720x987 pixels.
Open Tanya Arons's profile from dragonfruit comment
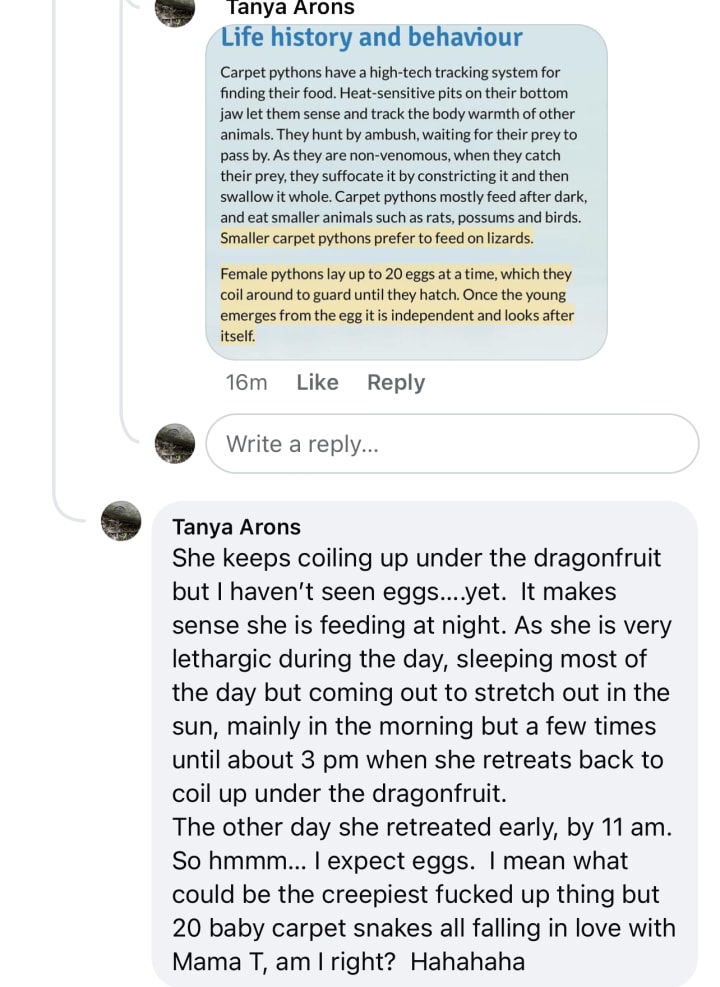point(236,527)
